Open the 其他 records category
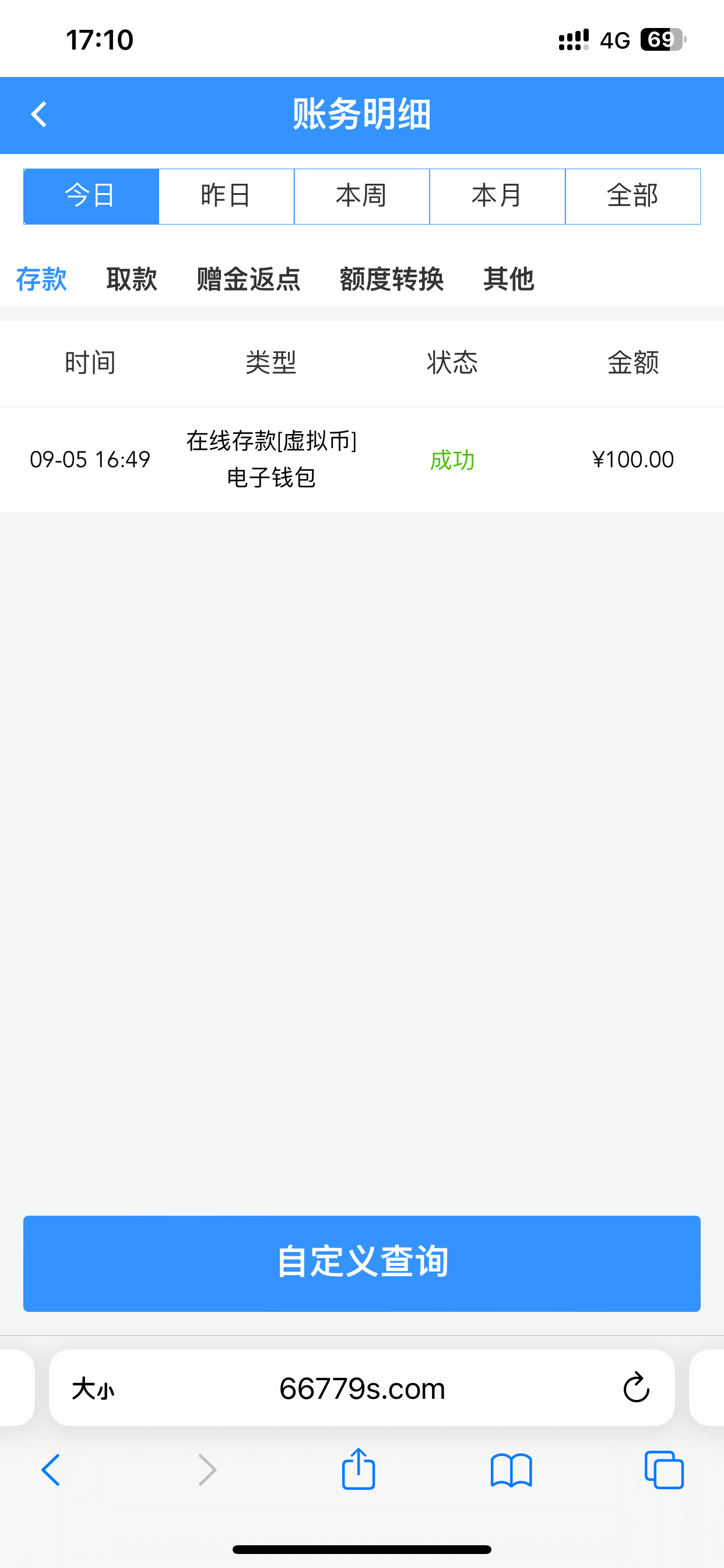The image size is (724, 1568). click(509, 279)
